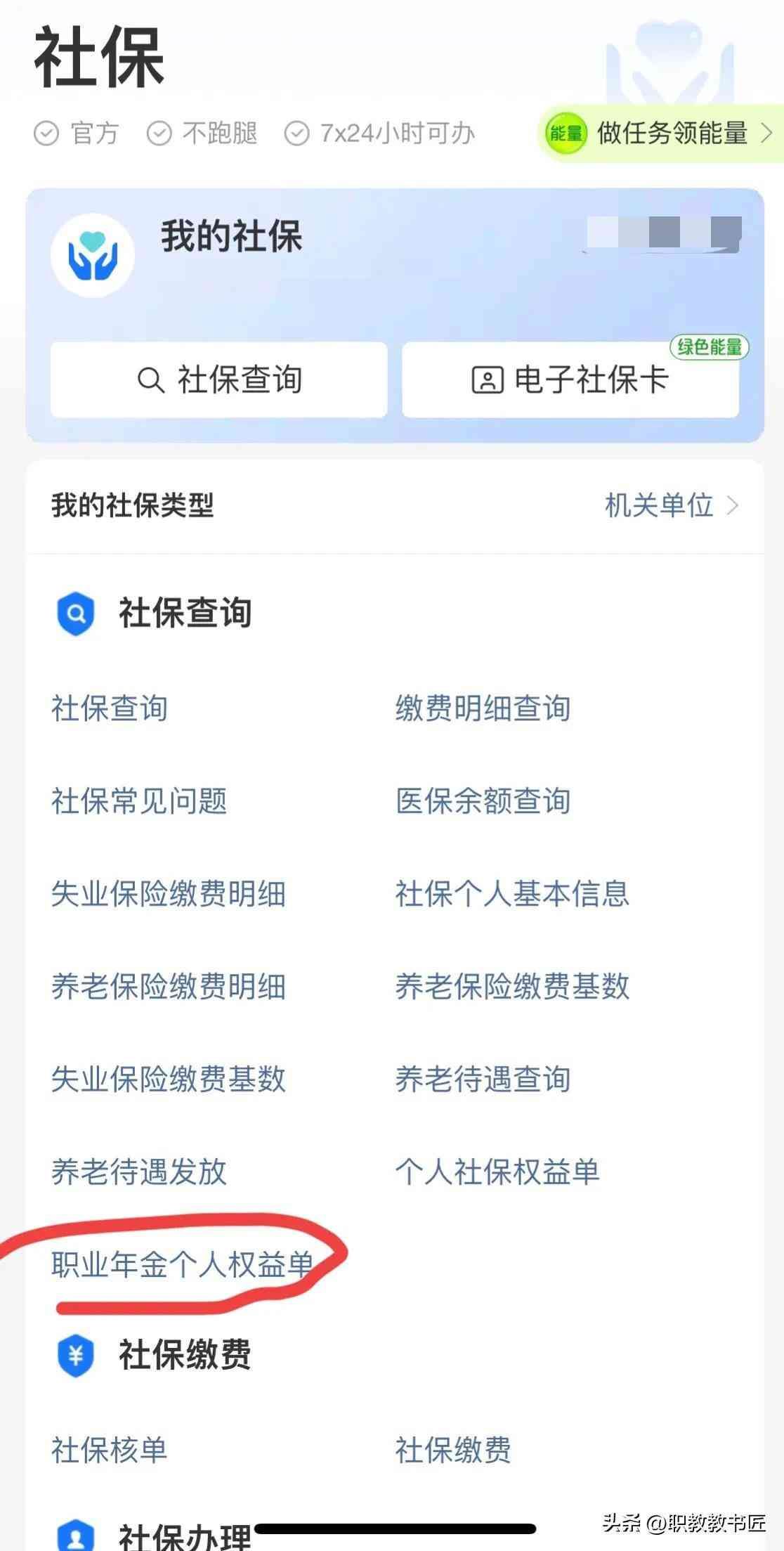Tap the yellow ¥ shield icon beside 社保缴费

75,1354
